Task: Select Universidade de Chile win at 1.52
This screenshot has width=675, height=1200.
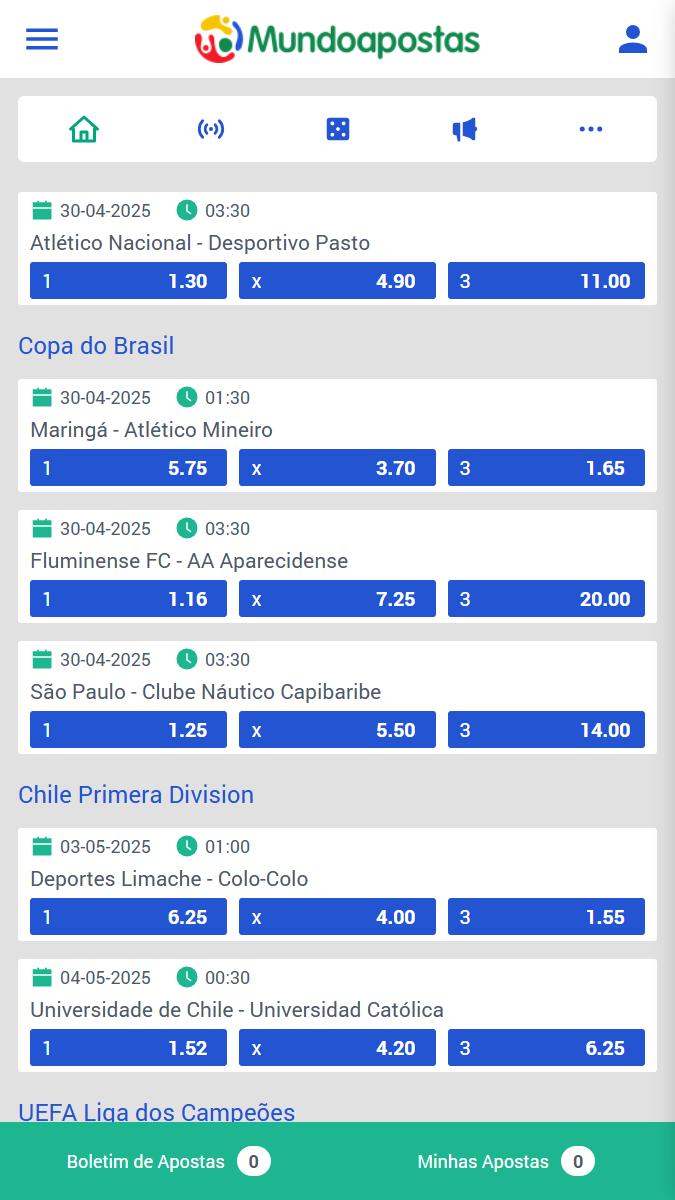Action: click(x=128, y=1048)
